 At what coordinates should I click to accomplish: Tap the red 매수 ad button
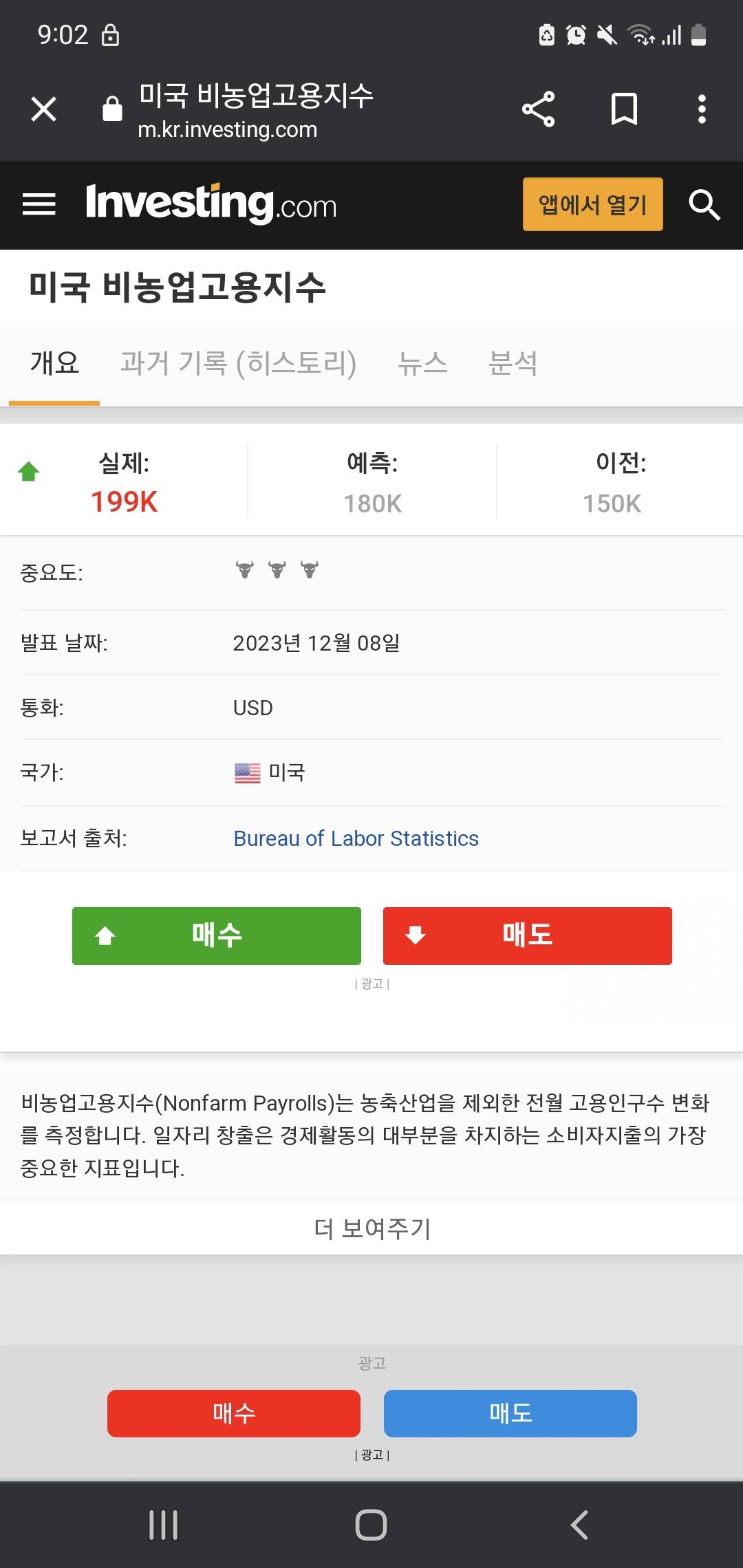tap(234, 1413)
